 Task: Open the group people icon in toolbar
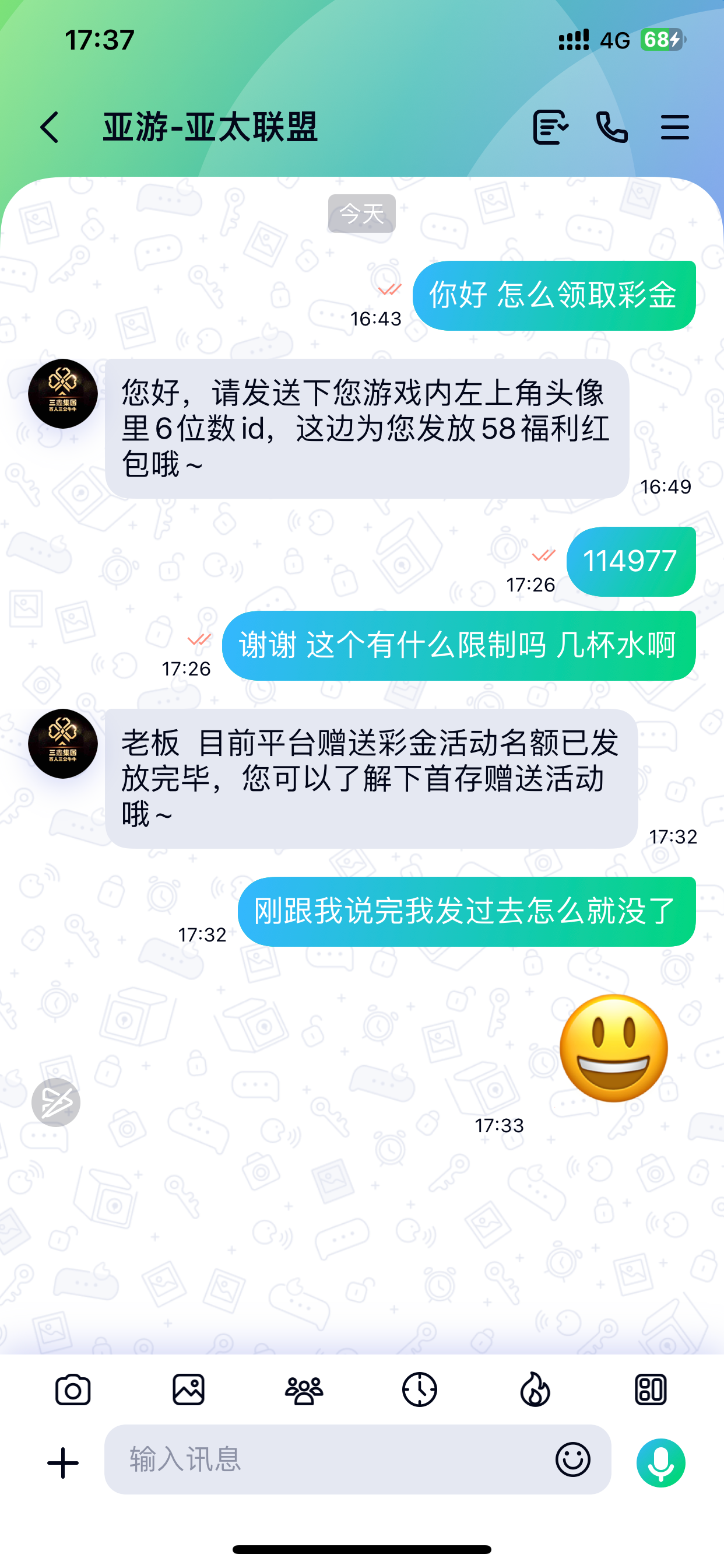304,1390
